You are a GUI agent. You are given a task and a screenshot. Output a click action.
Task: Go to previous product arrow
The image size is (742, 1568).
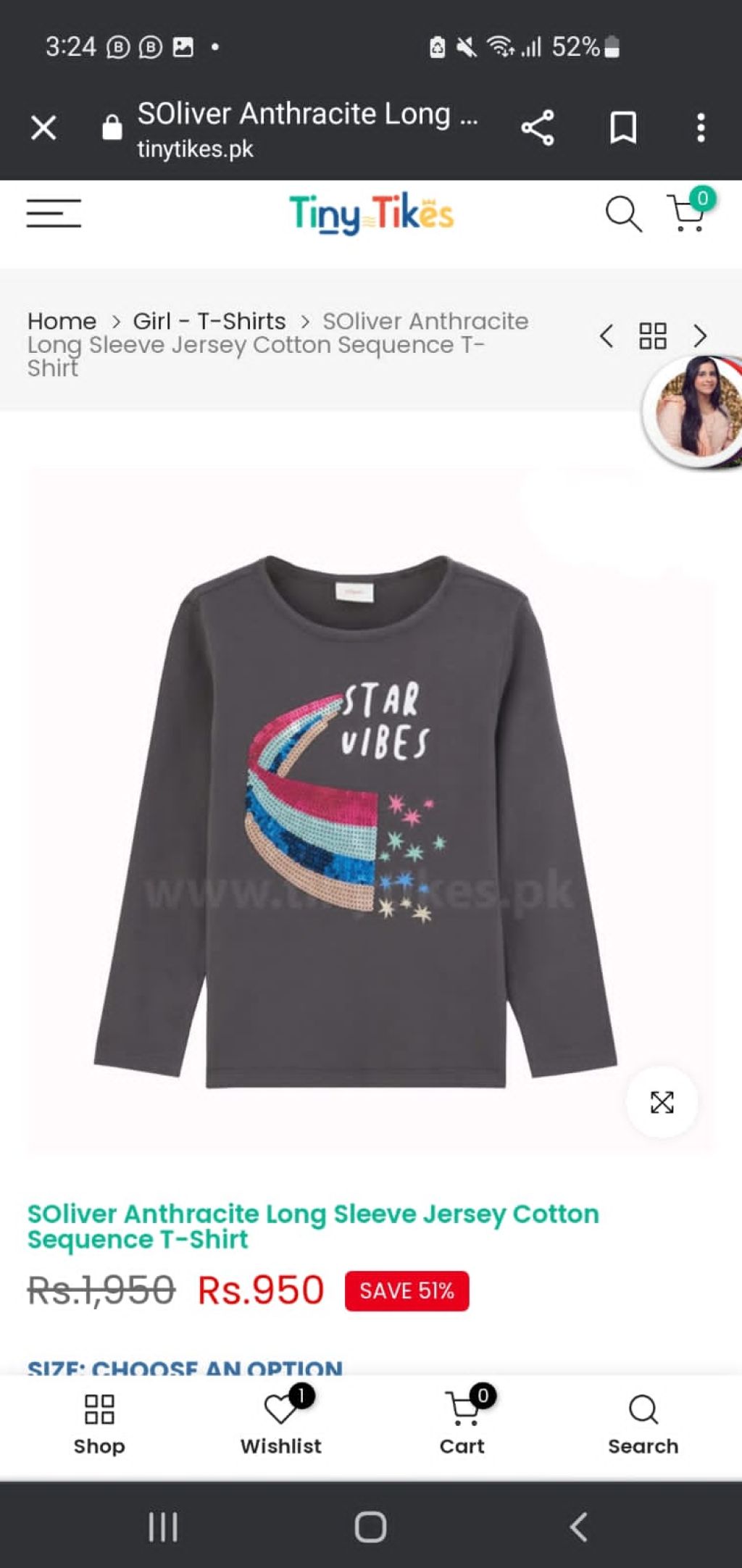coord(606,336)
